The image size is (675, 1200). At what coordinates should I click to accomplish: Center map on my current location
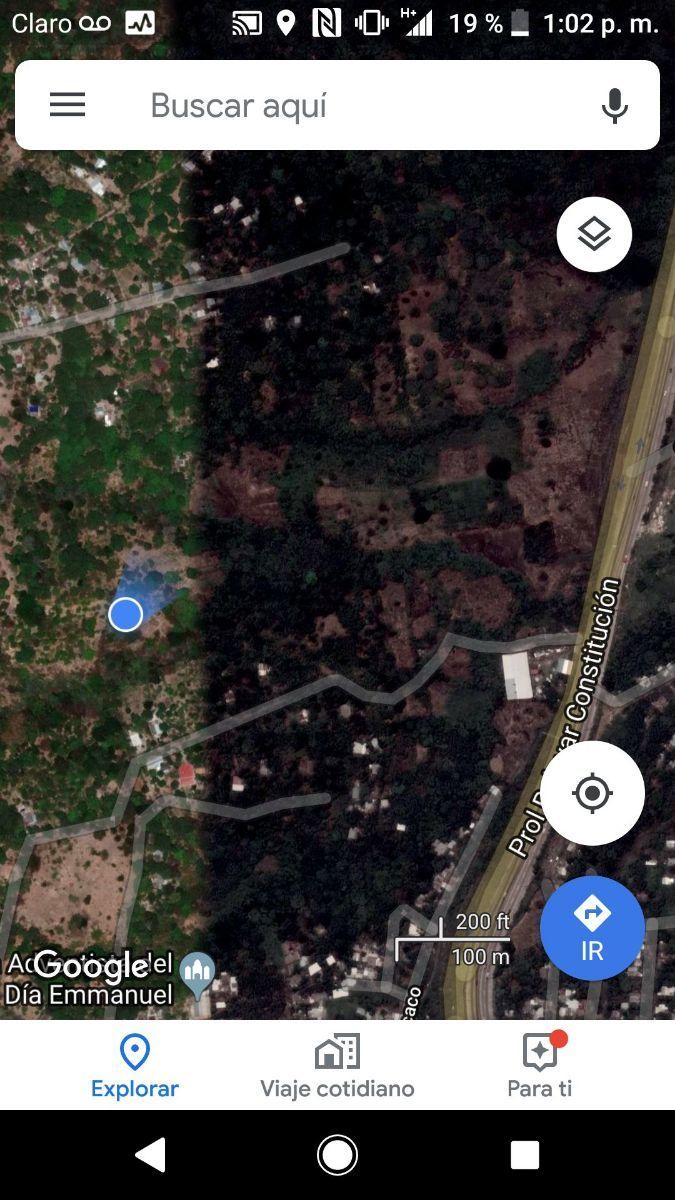592,793
